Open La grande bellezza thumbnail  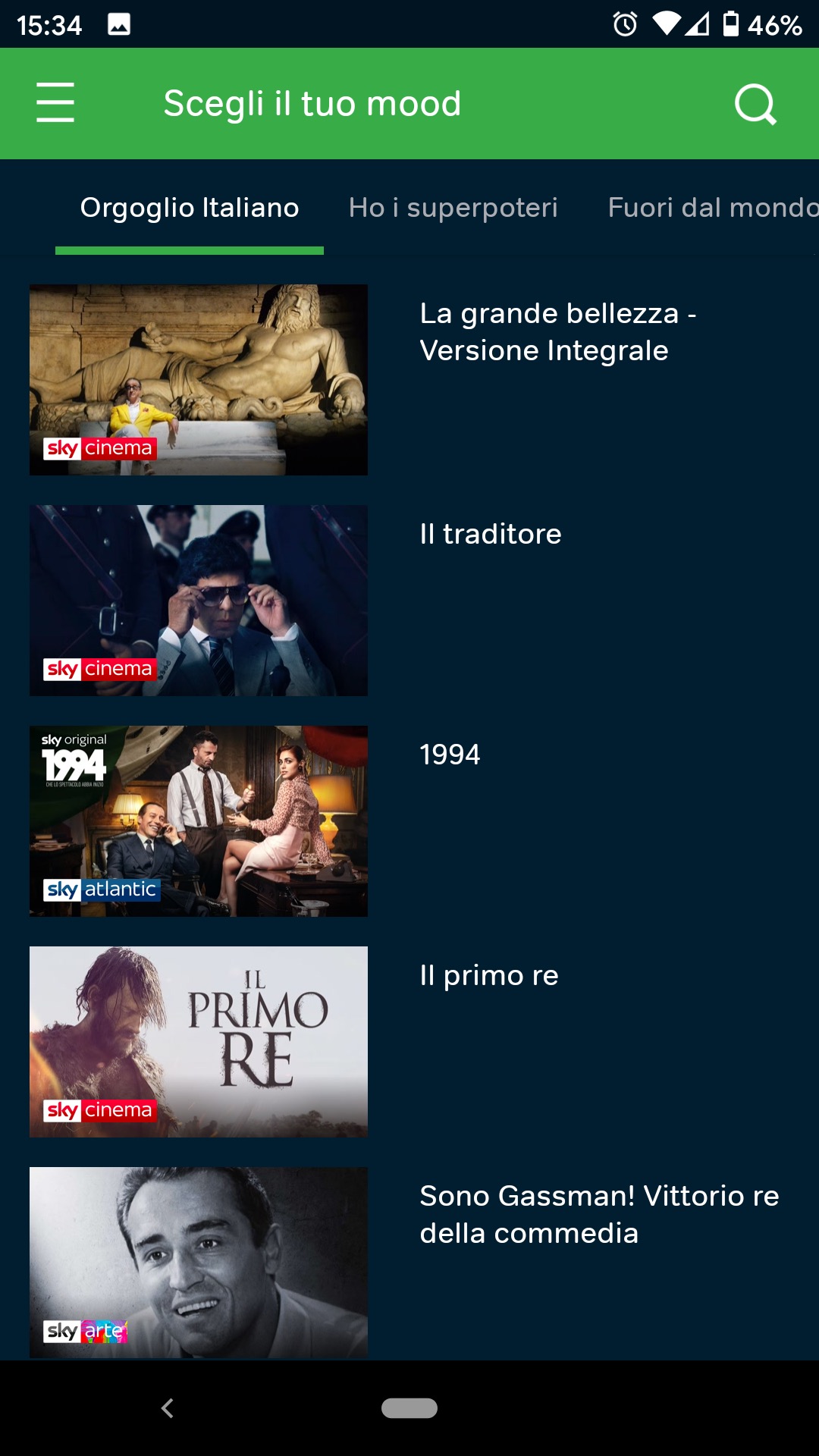199,380
